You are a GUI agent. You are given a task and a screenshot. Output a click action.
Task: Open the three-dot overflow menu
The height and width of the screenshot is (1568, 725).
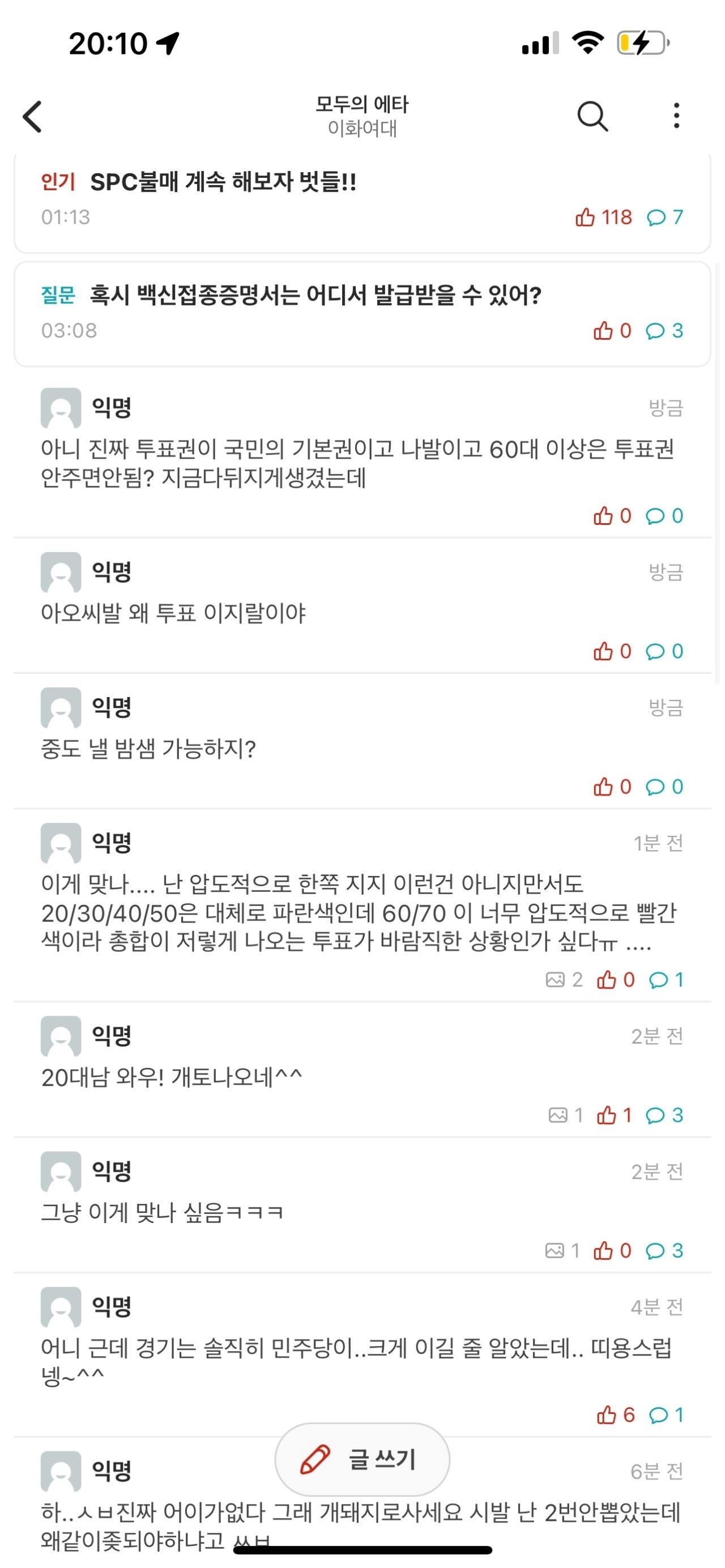676,116
